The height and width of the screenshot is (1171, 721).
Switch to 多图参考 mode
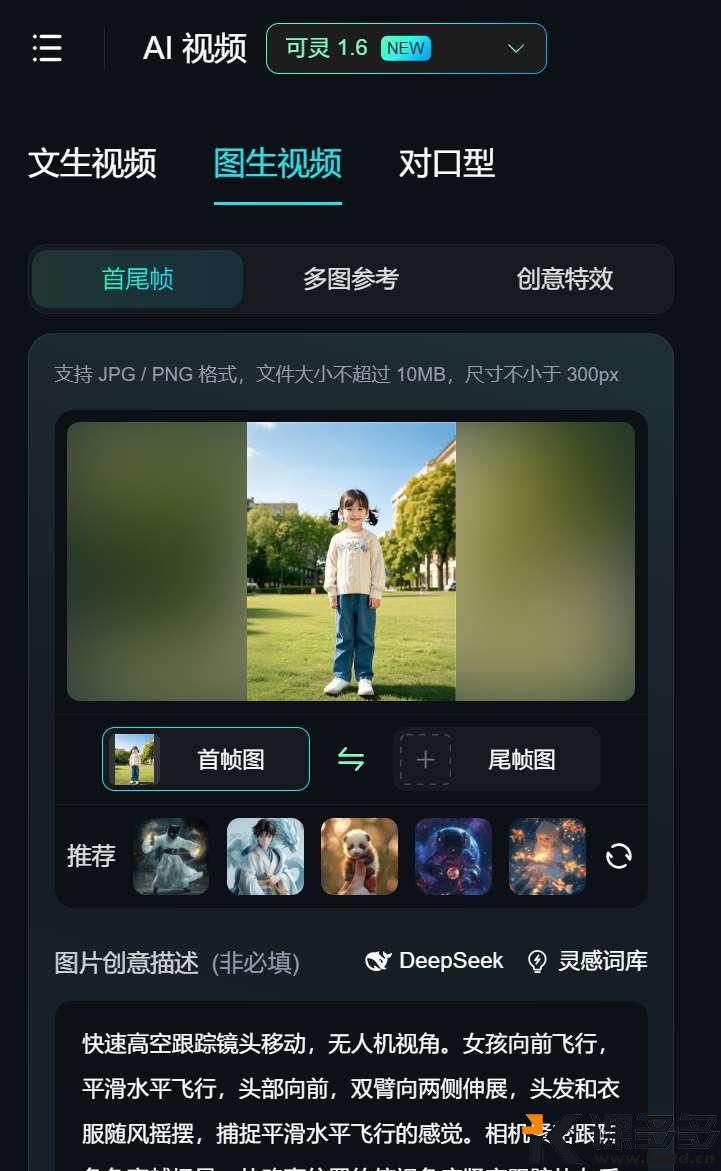pos(351,279)
